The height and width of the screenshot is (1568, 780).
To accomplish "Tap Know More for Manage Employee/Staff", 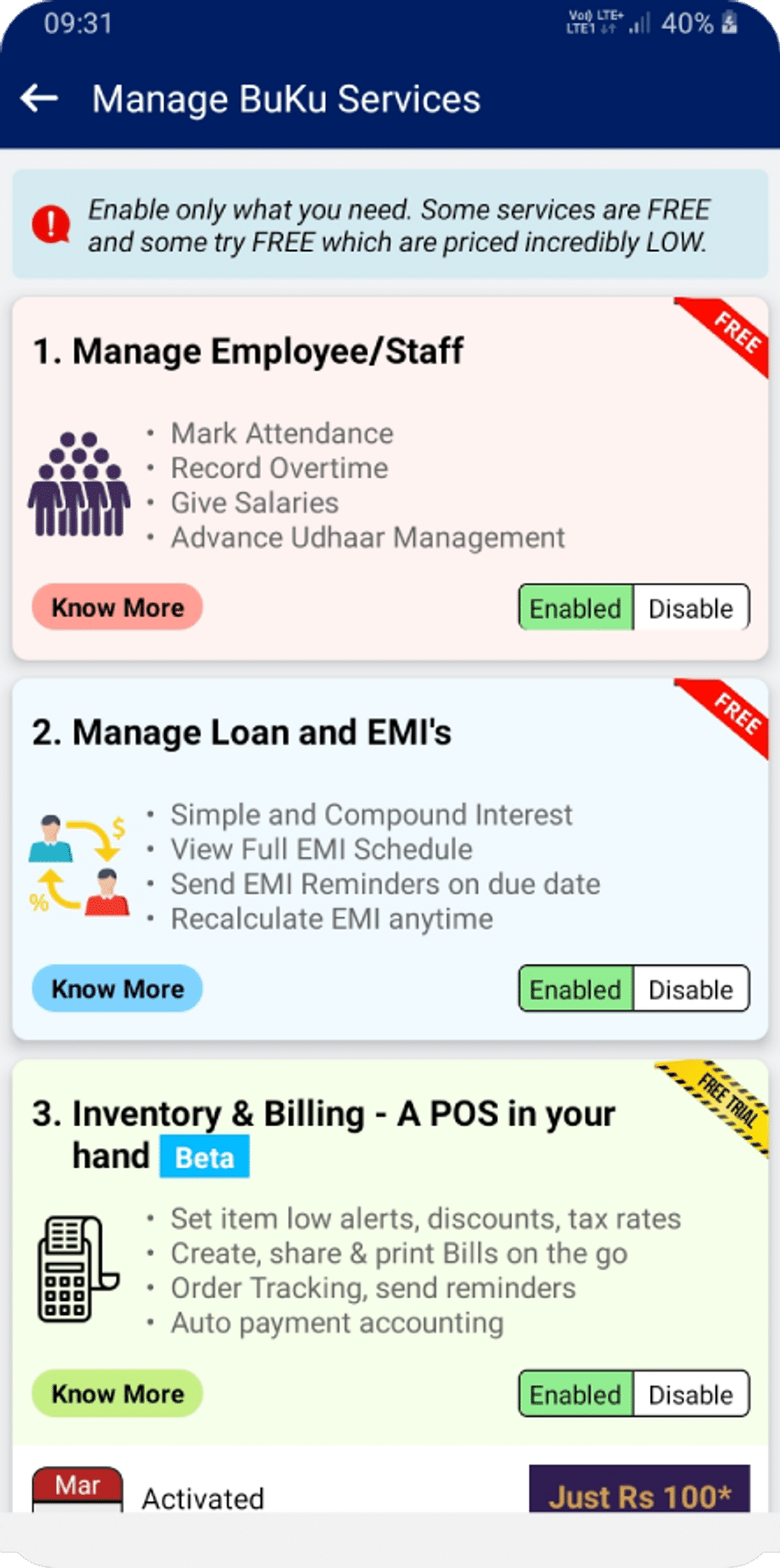I will [x=117, y=607].
